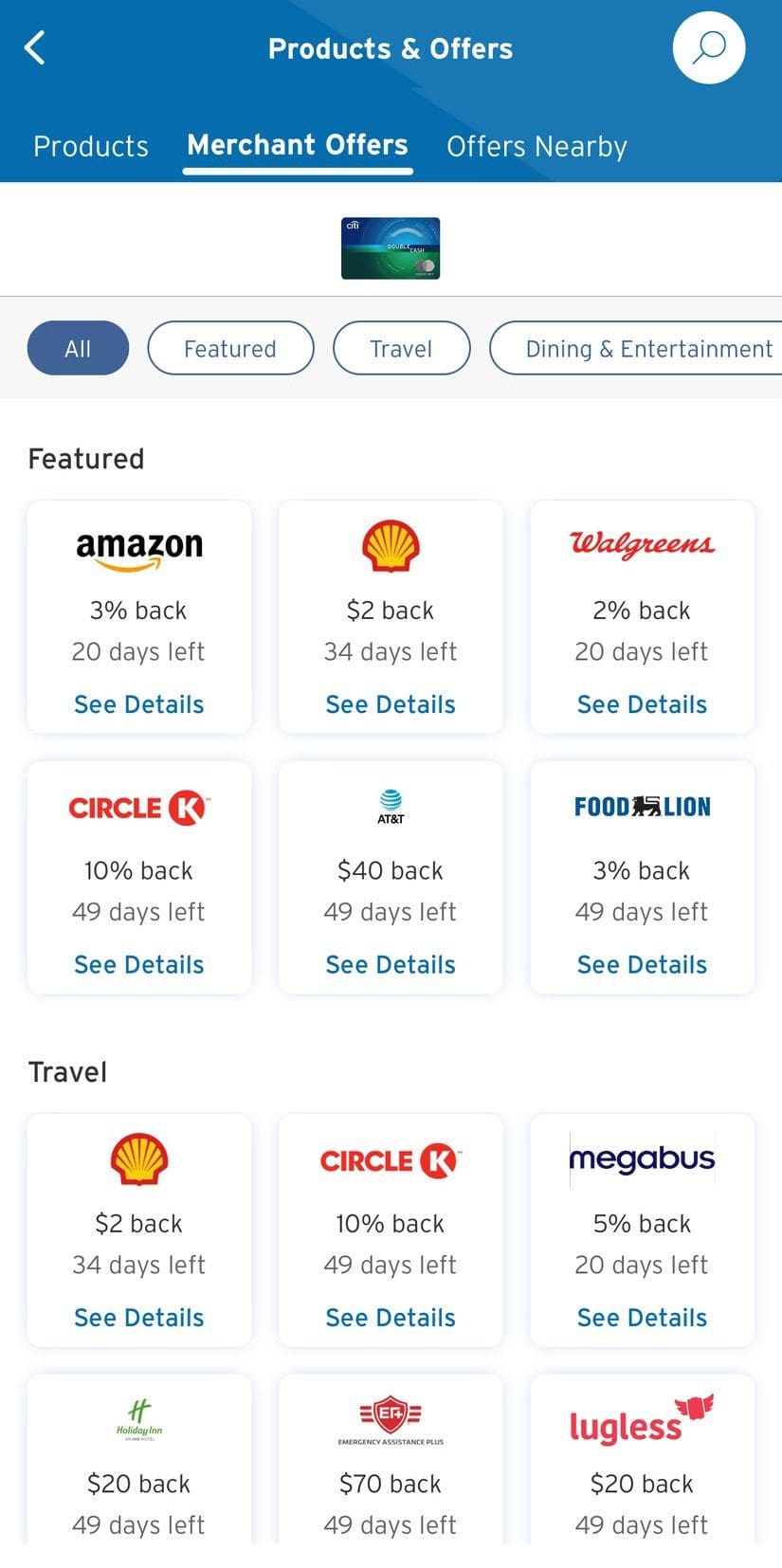Viewport: 782px width, 1568px height.
Task: Select the All offers filter
Action: click(78, 348)
